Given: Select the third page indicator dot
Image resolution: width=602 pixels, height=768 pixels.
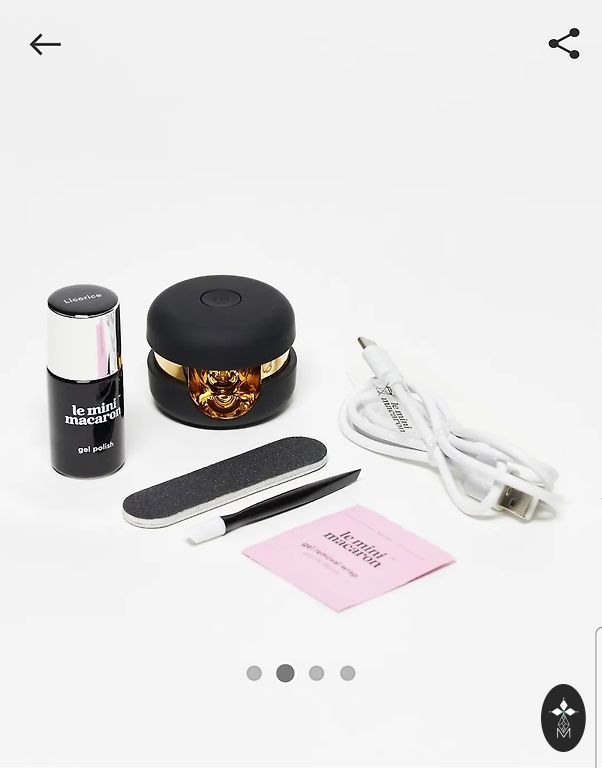Looking at the screenshot, I should (317, 673).
